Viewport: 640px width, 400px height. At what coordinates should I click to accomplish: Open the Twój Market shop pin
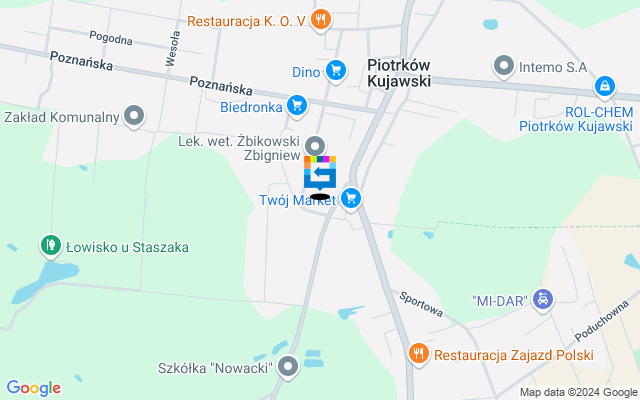pos(351,199)
